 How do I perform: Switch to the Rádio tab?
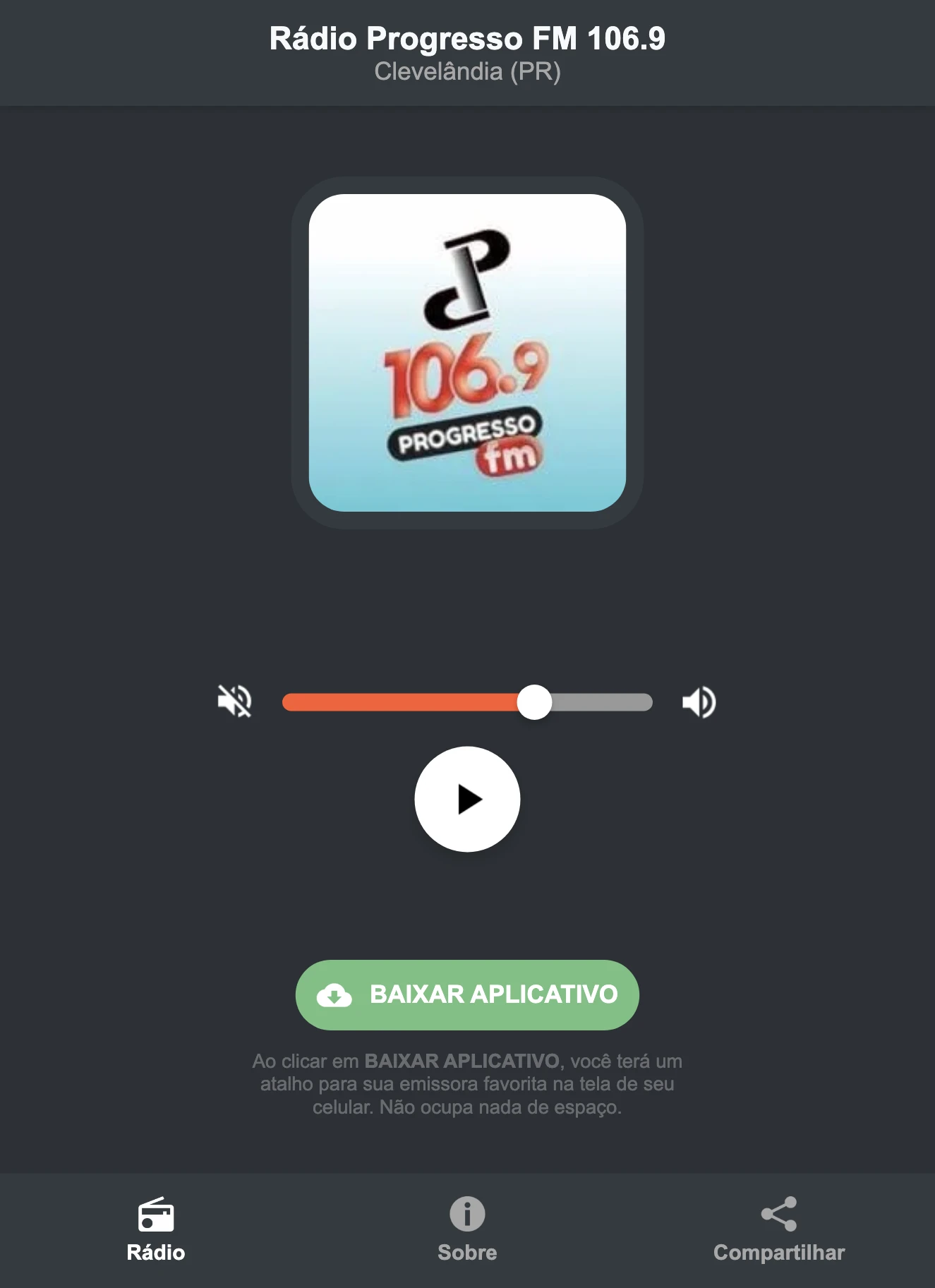(157, 1232)
